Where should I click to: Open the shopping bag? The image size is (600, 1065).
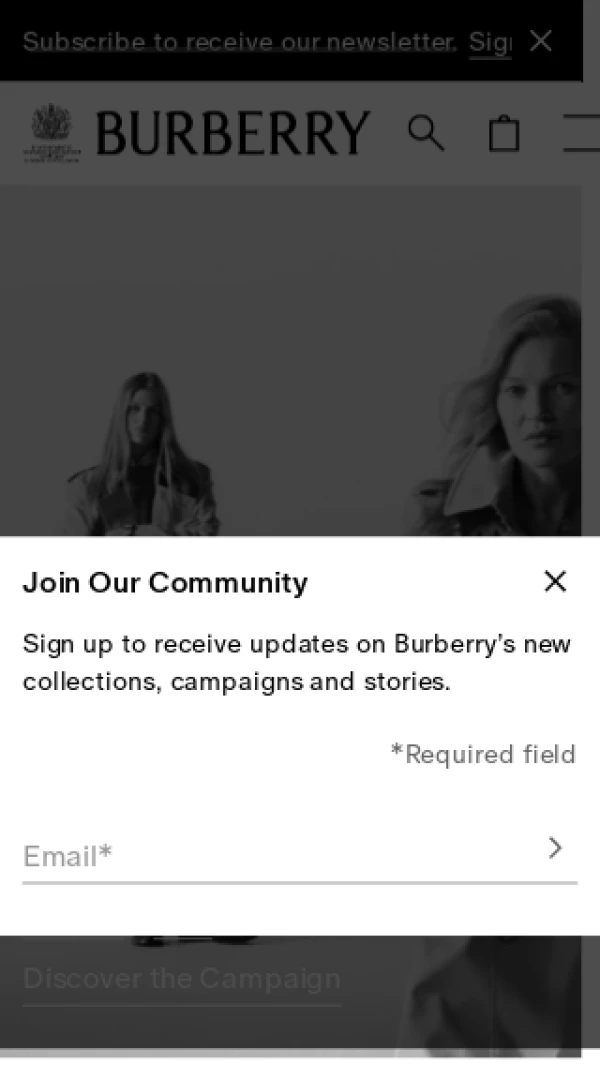point(504,133)
